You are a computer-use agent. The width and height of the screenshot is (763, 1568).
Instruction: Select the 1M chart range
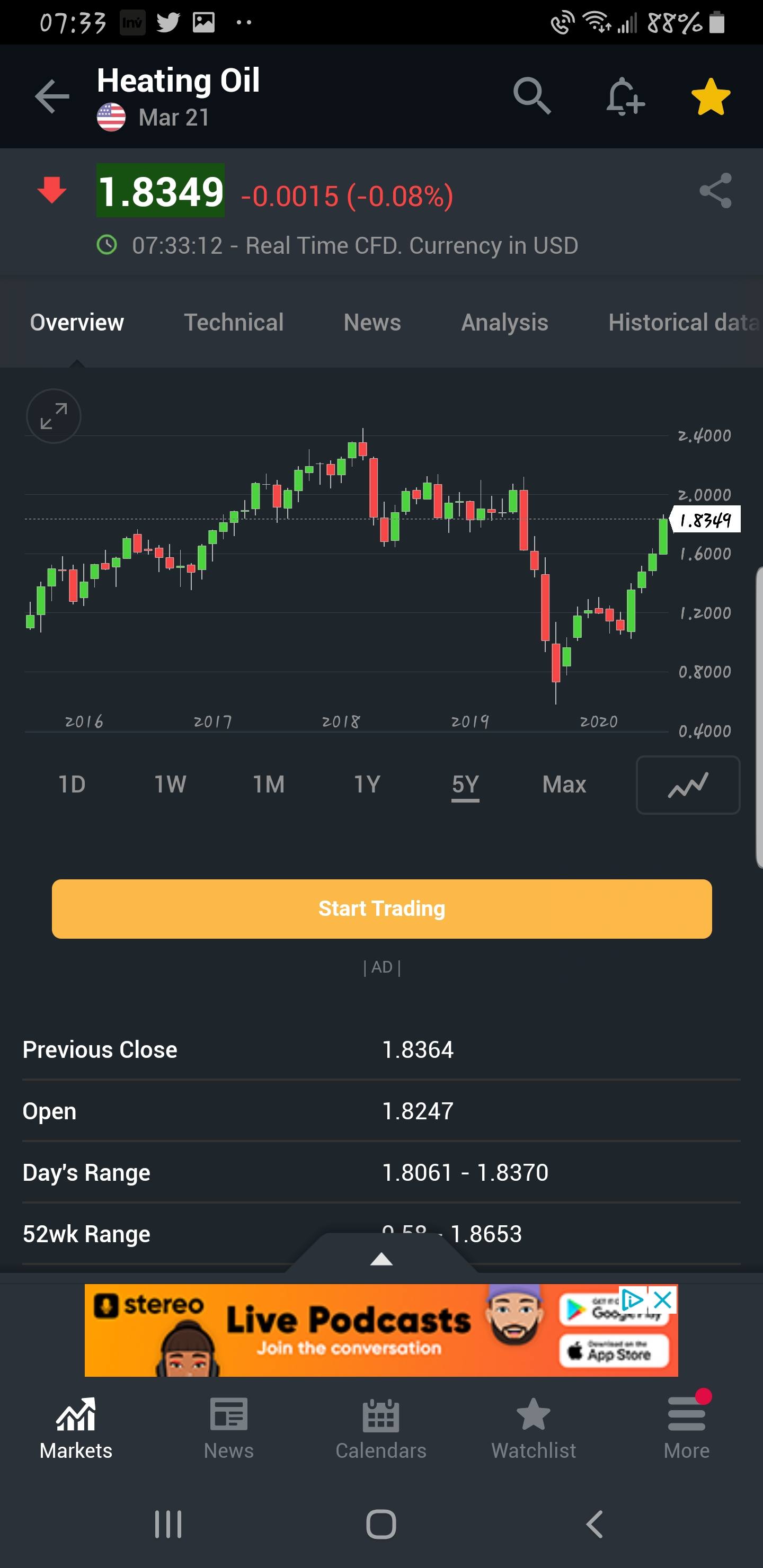pos(269,784)
